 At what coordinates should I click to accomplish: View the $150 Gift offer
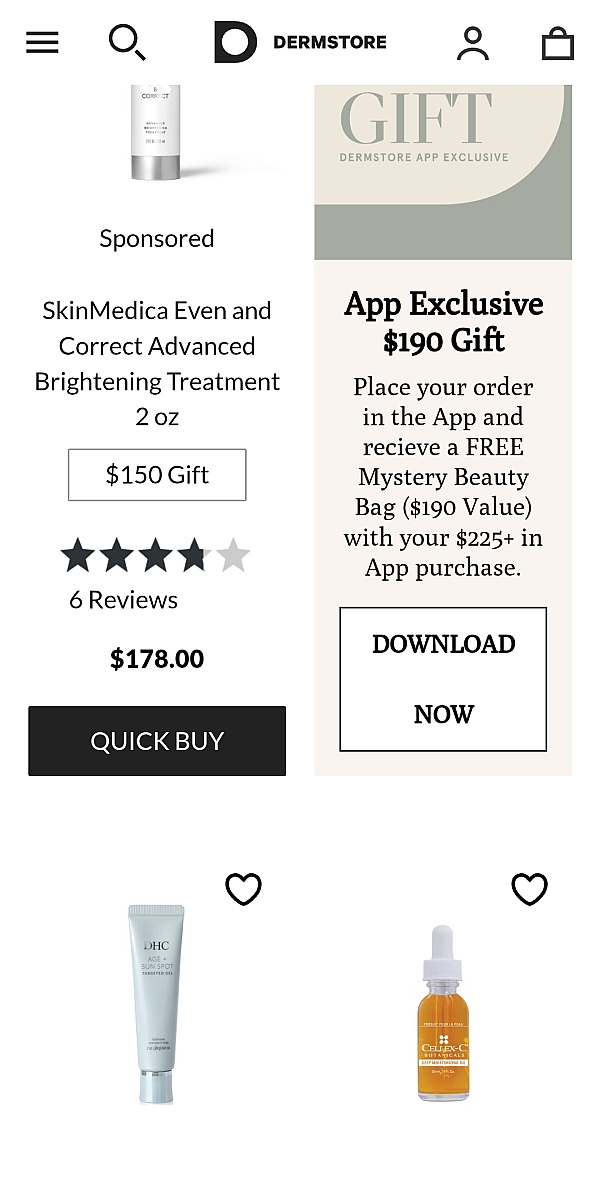point(157,475)
